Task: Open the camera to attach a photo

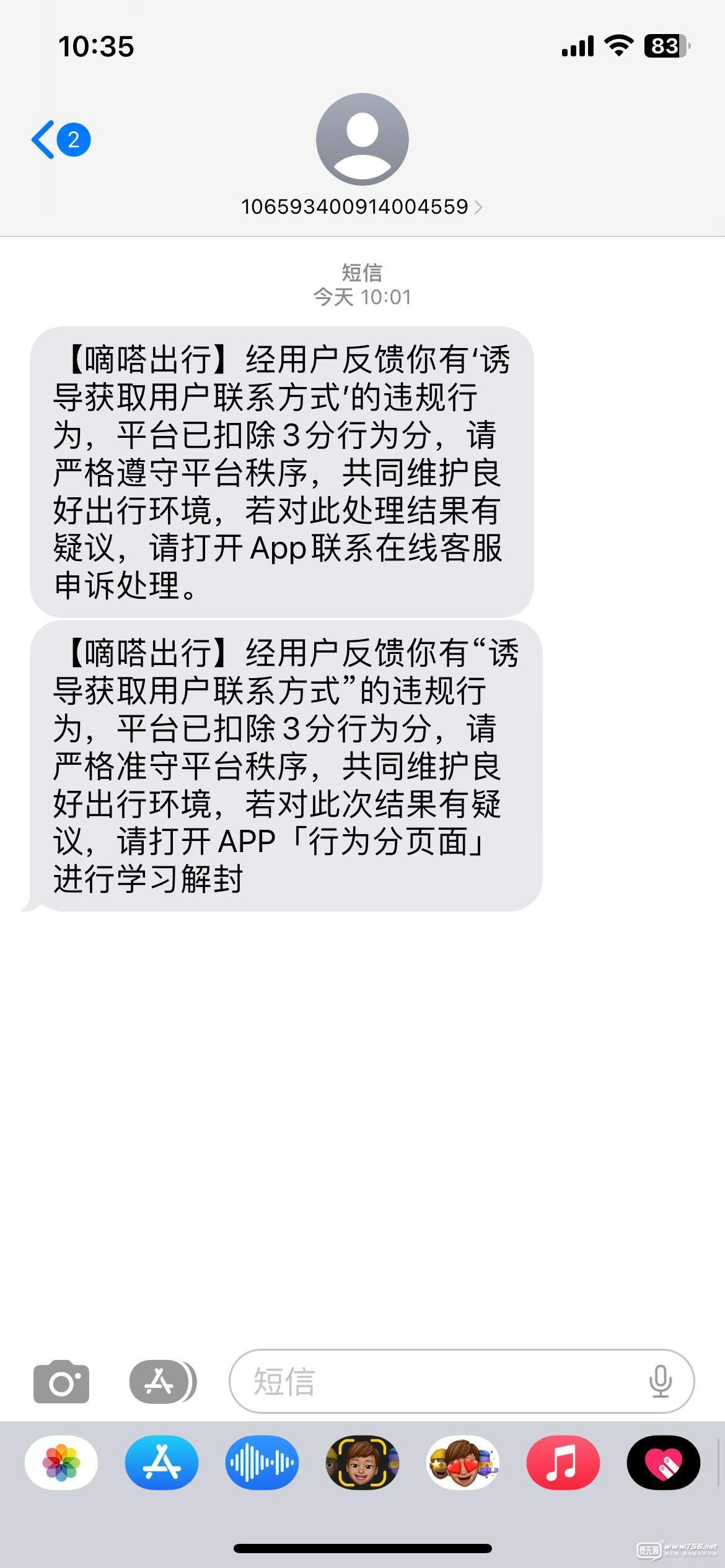Action: click(61, 1382)
